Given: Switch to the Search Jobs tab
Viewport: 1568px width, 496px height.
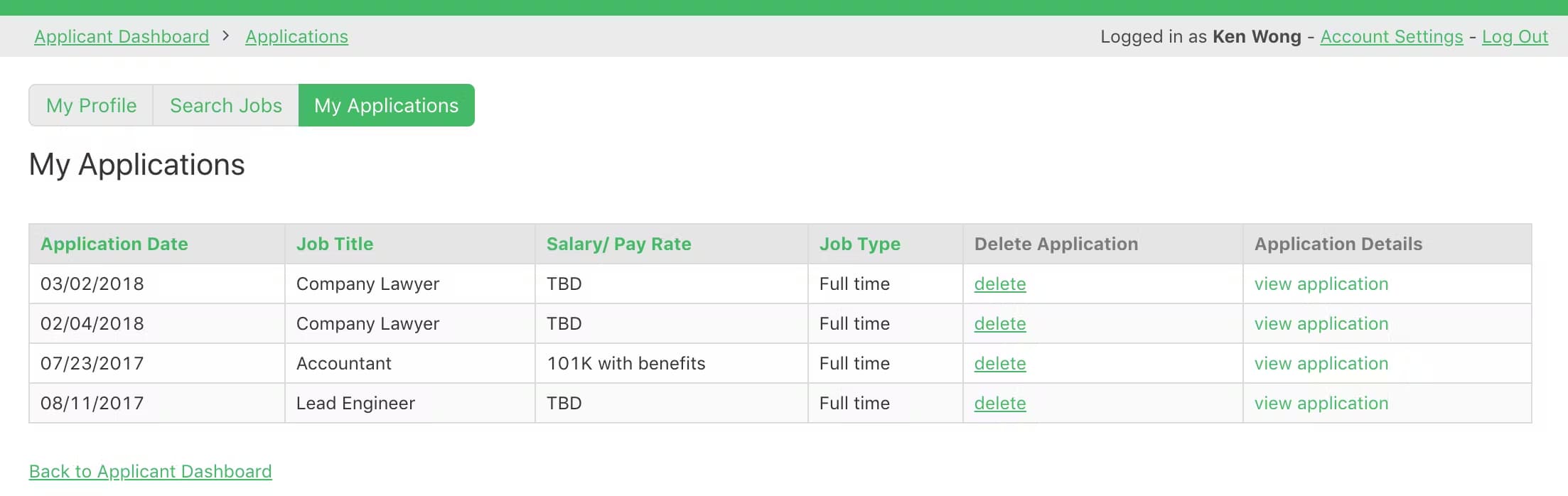Looking at the screenshot, I should [226, 105].
